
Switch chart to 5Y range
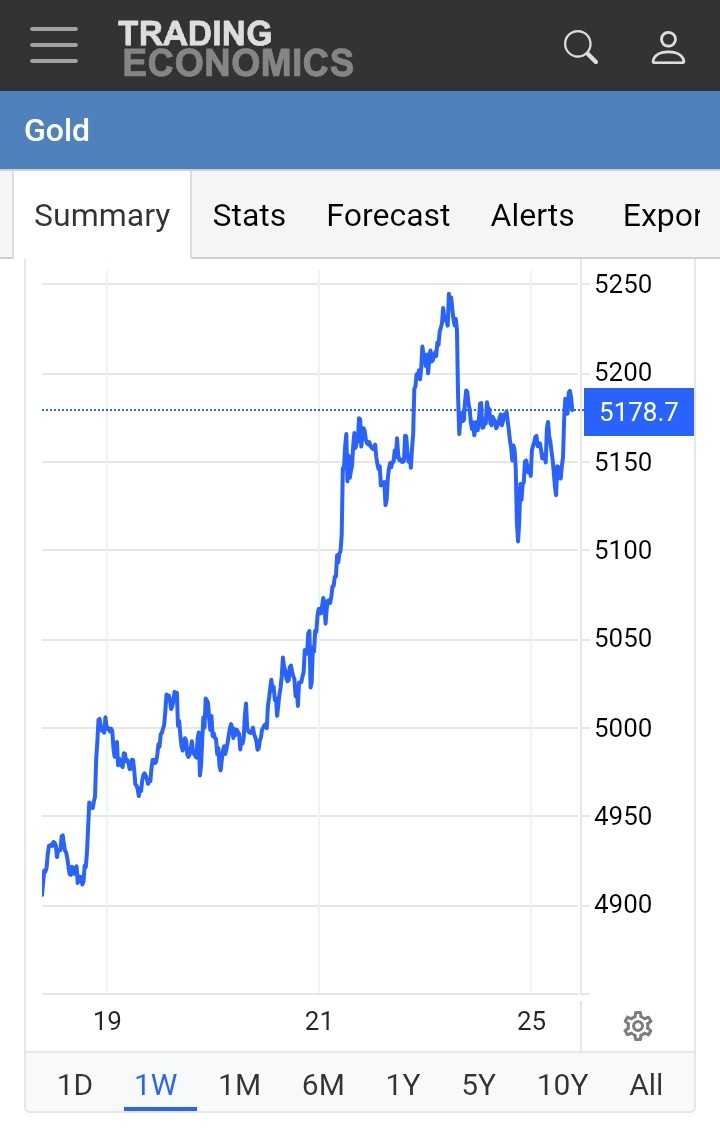click(x=479, y=1085)
